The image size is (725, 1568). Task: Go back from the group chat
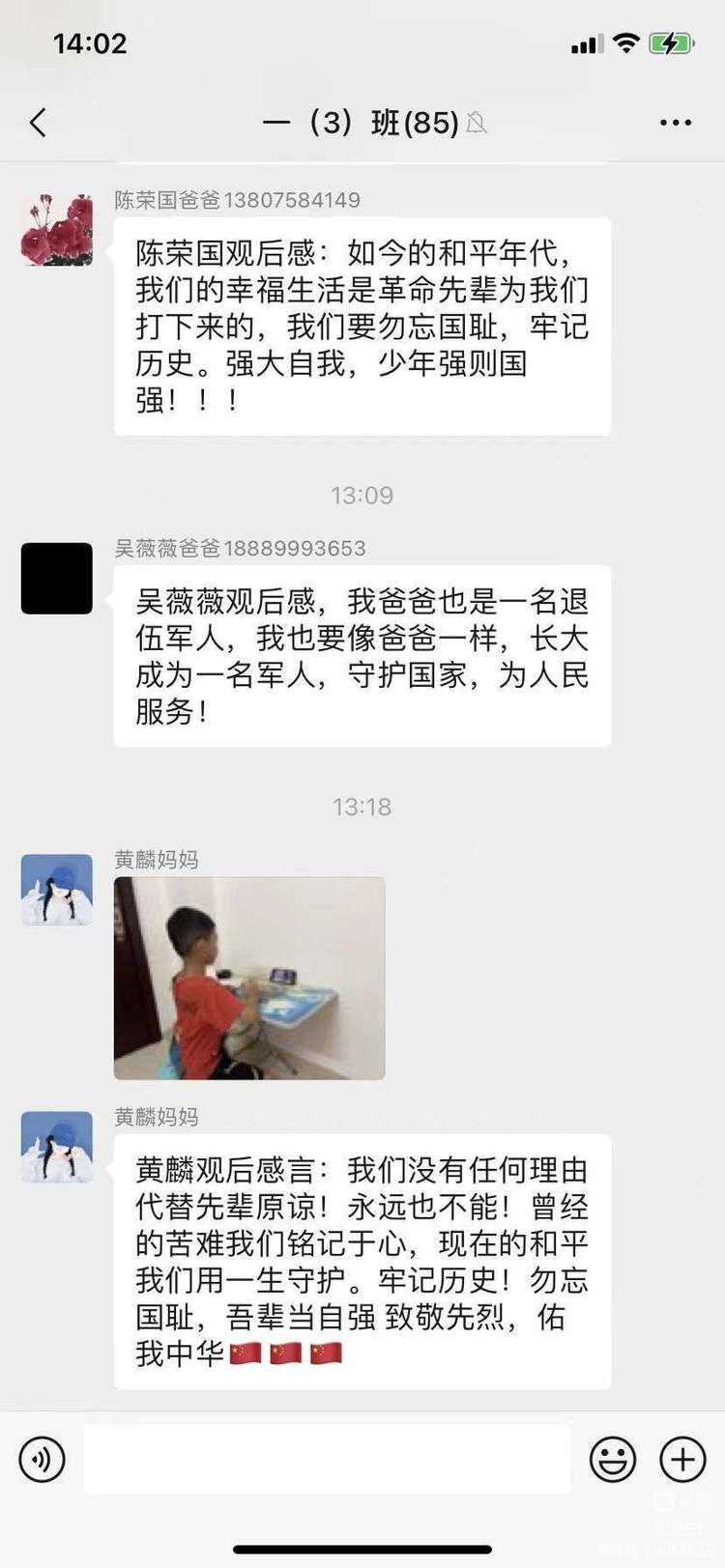(38, 123)
